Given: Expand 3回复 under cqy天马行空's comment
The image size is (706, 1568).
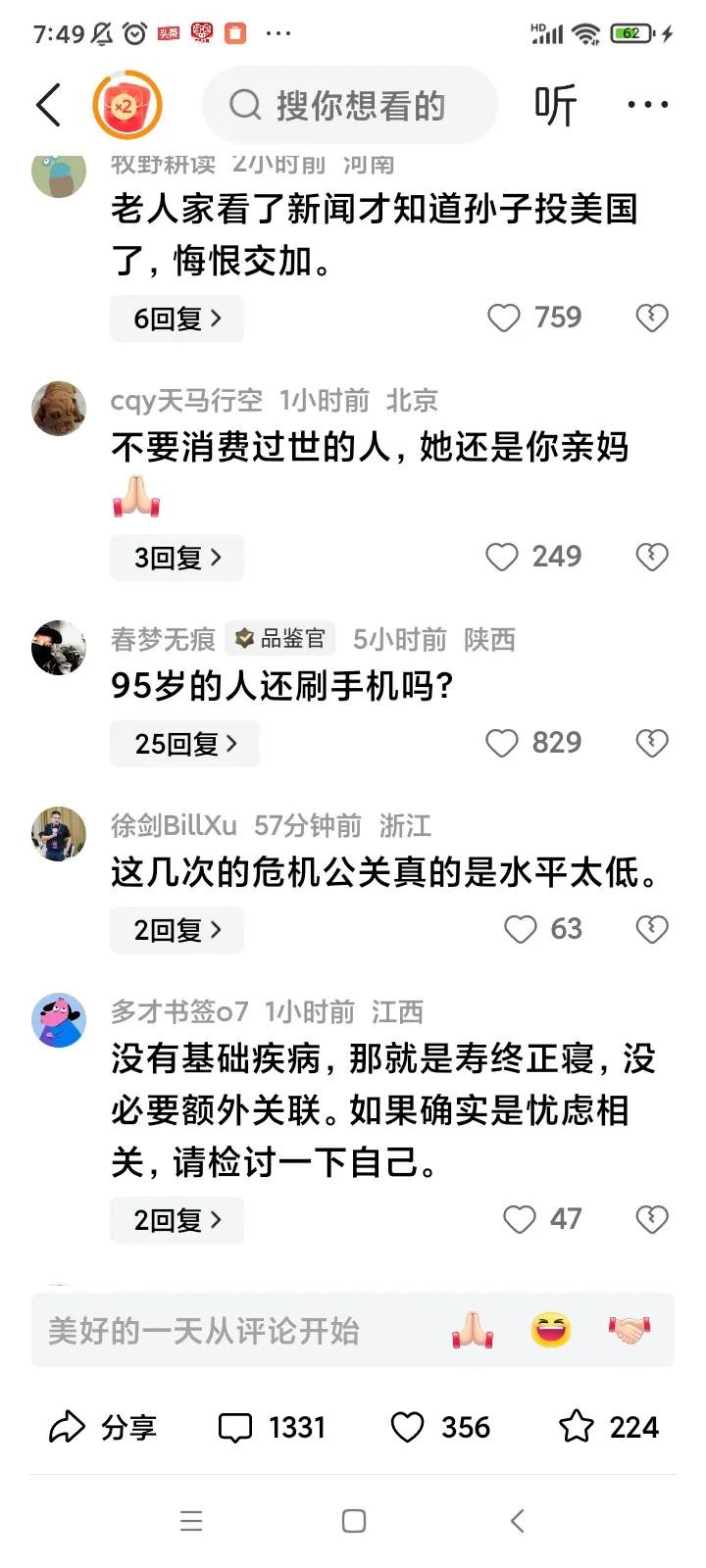Looking at the screenshot, I should [x=176, y=558].
